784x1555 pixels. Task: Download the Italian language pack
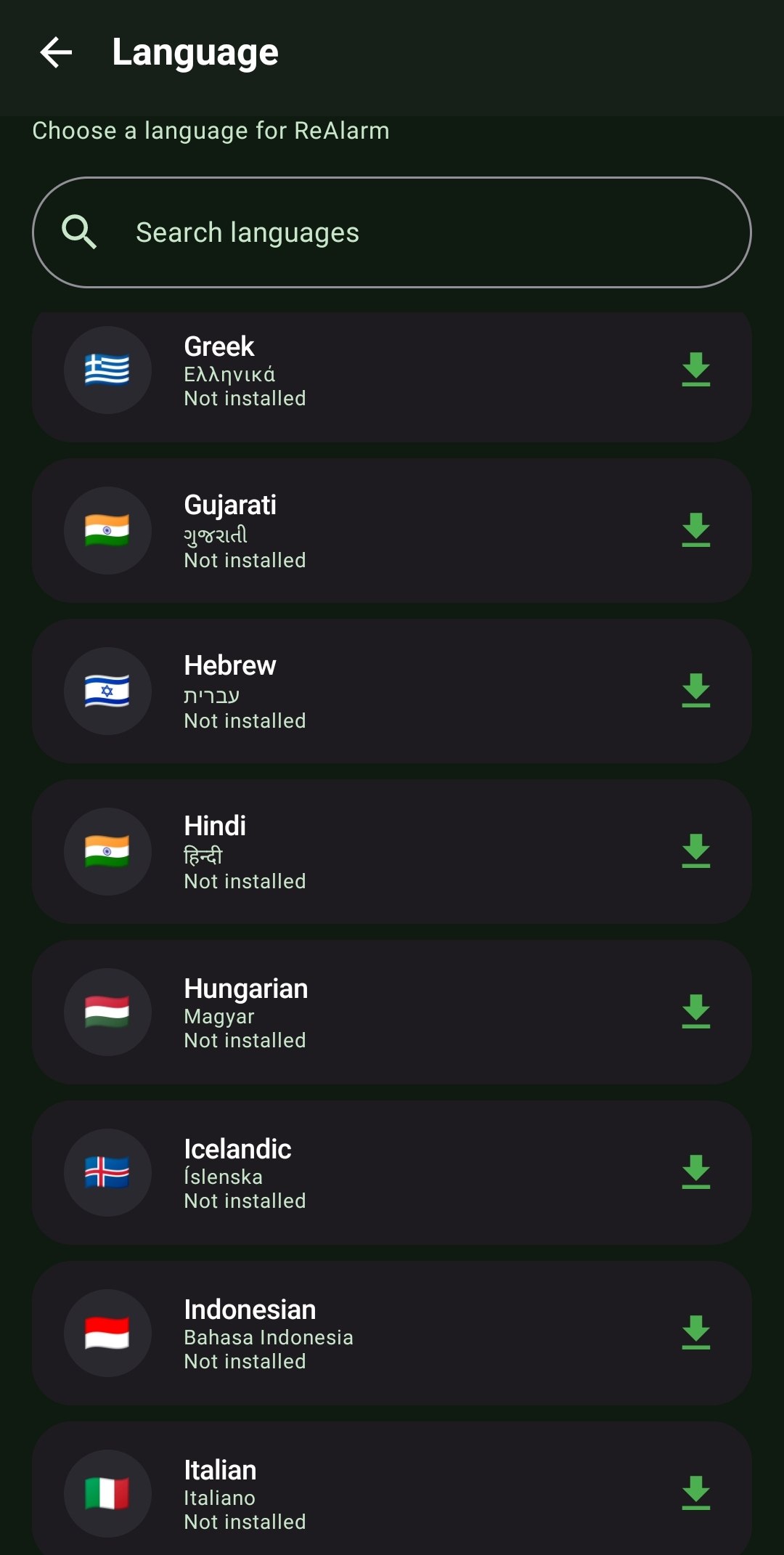[x=695, y=1493]
